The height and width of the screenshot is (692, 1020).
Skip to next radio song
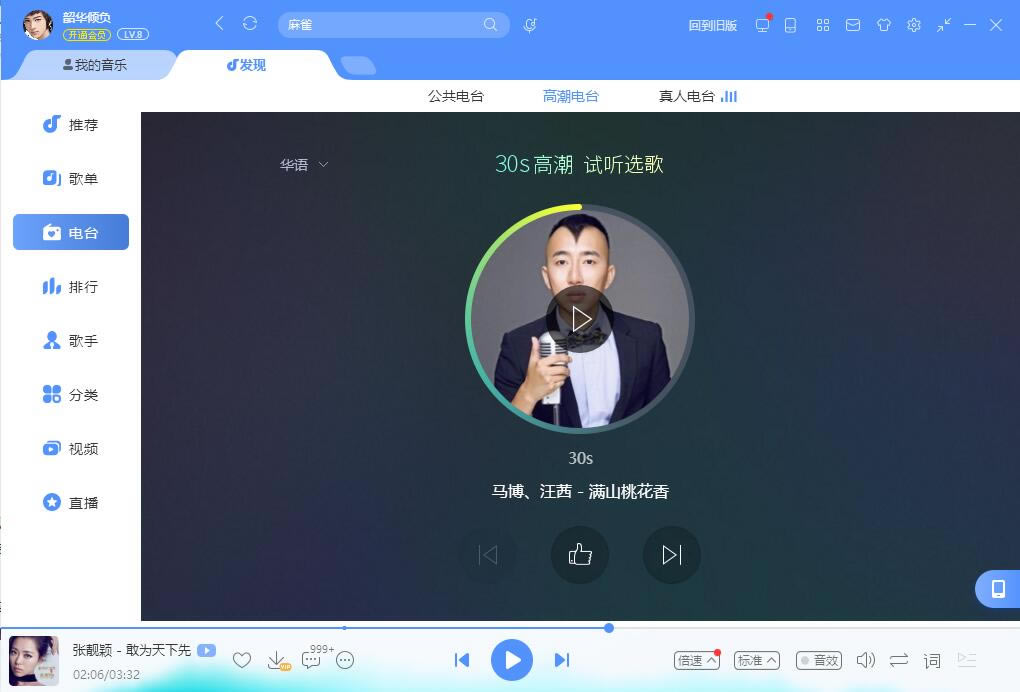(x=671, y=554)
